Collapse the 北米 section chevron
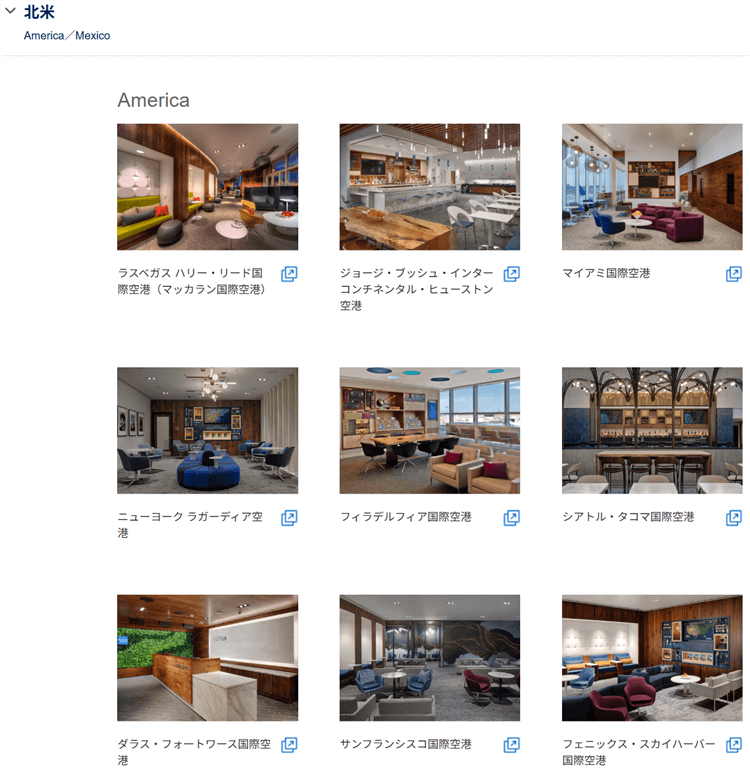Image resolution: width=750 pixels, height=775 pixels. (10, 13)
